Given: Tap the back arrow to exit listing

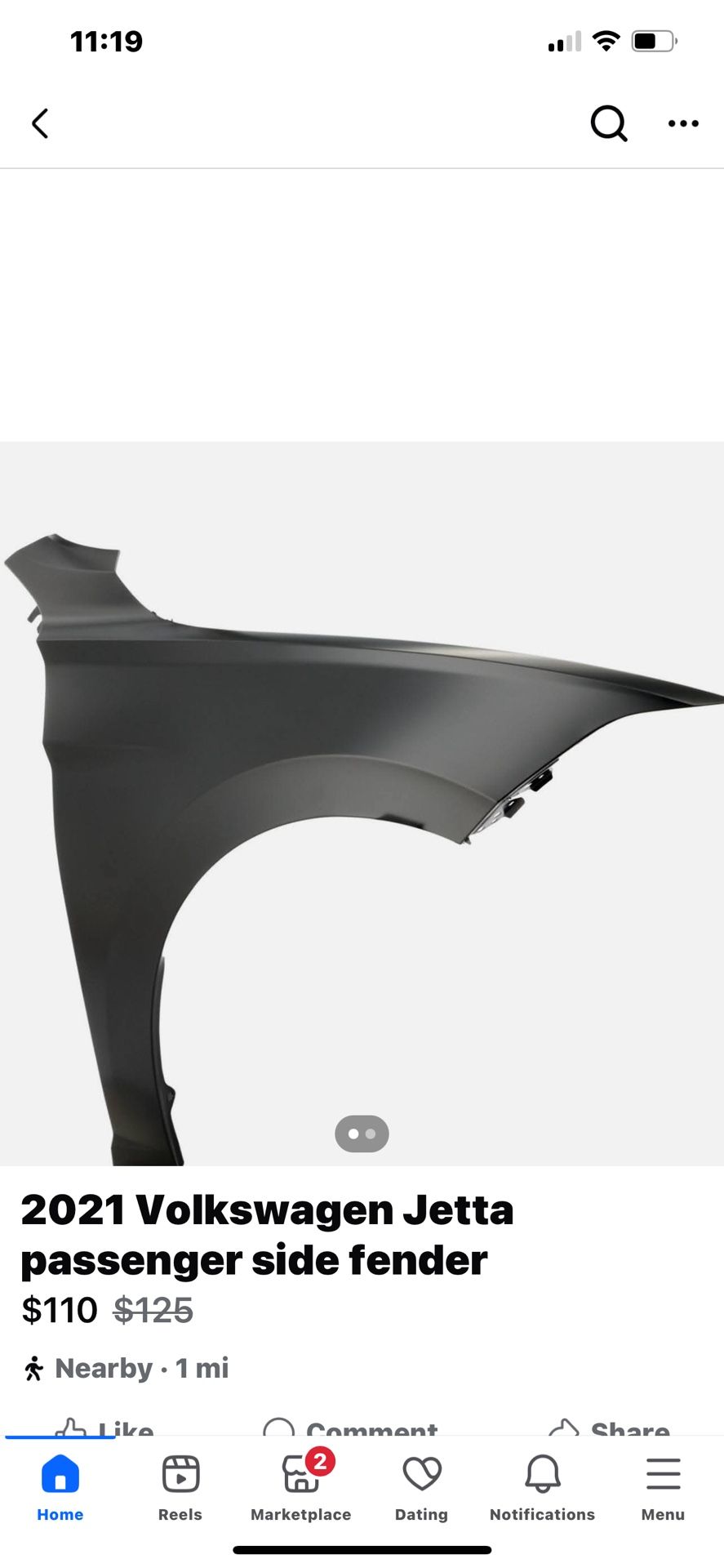Looking at the screenshot, I should click(39, 124).
